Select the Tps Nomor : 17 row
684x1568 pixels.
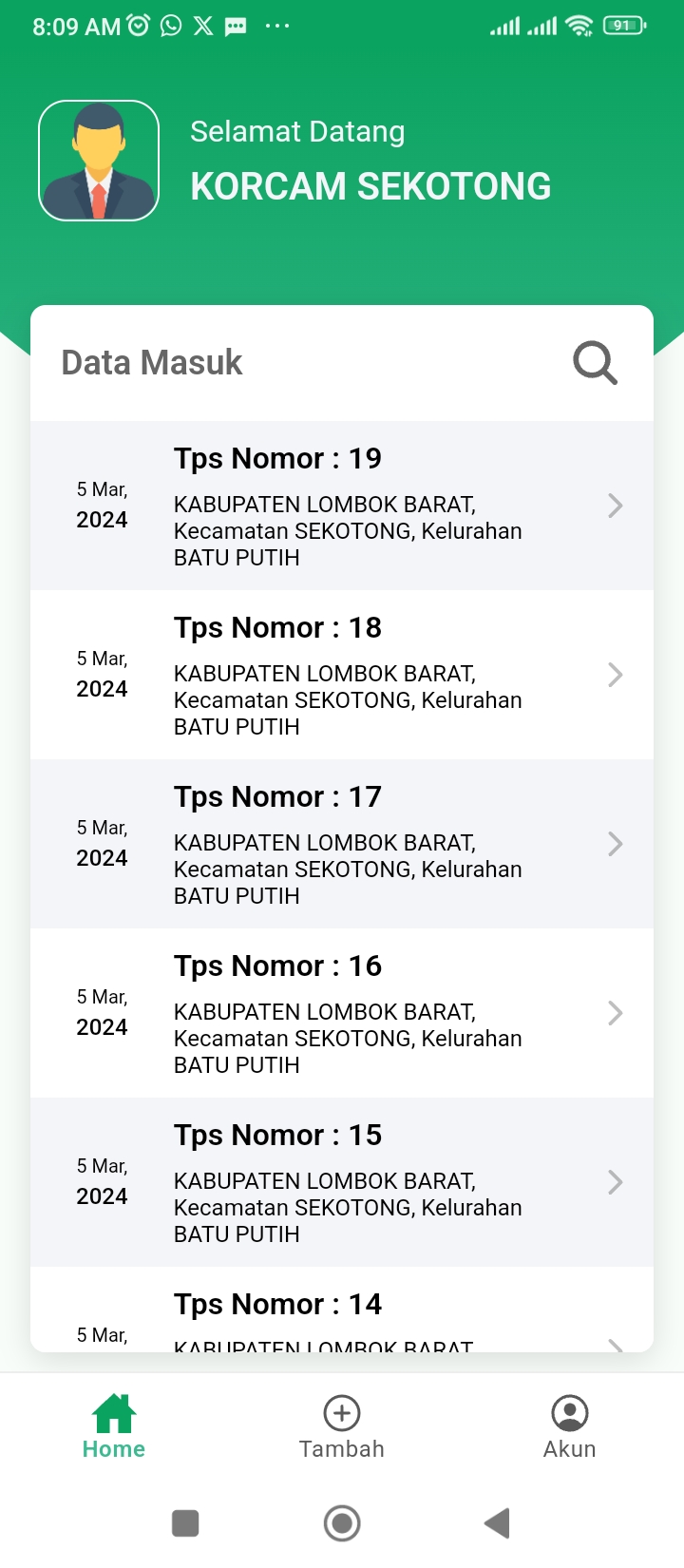click(x=342, y=844)
